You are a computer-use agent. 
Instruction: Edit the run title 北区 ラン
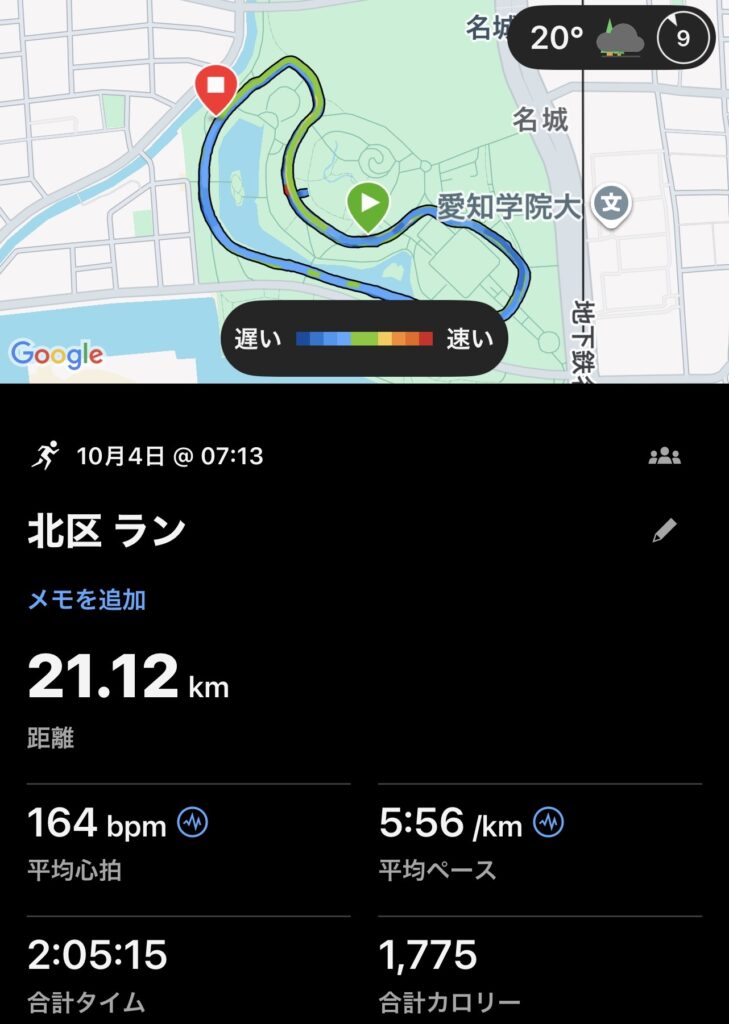tap(664, 531)
